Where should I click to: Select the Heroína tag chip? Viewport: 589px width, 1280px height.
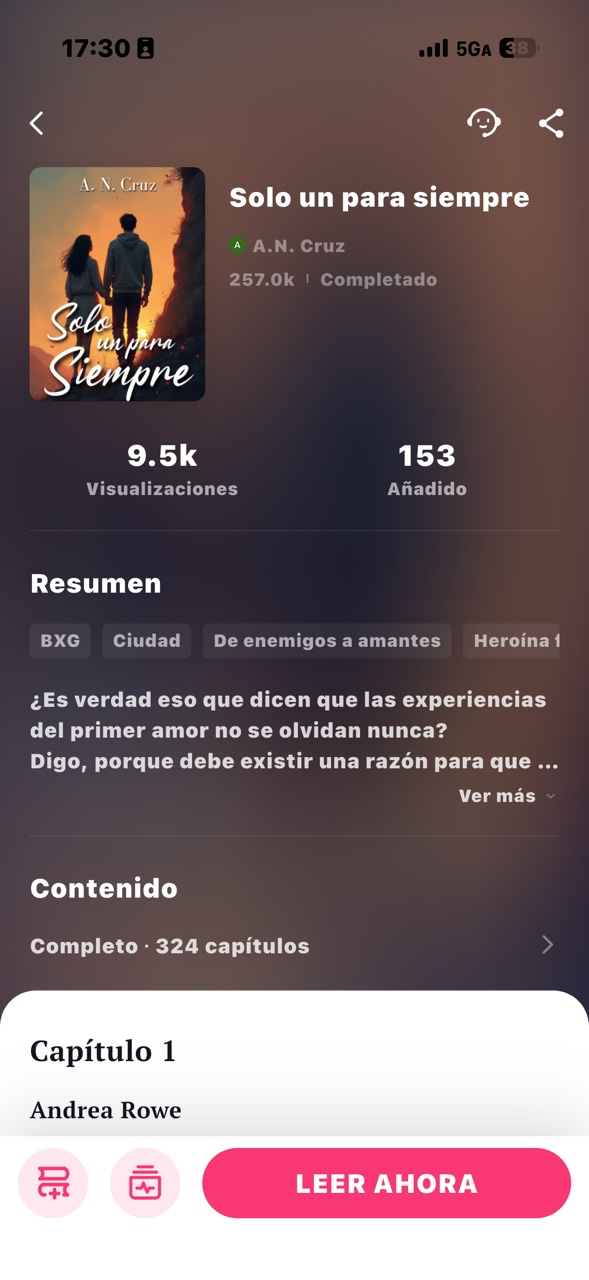(511, 641)
